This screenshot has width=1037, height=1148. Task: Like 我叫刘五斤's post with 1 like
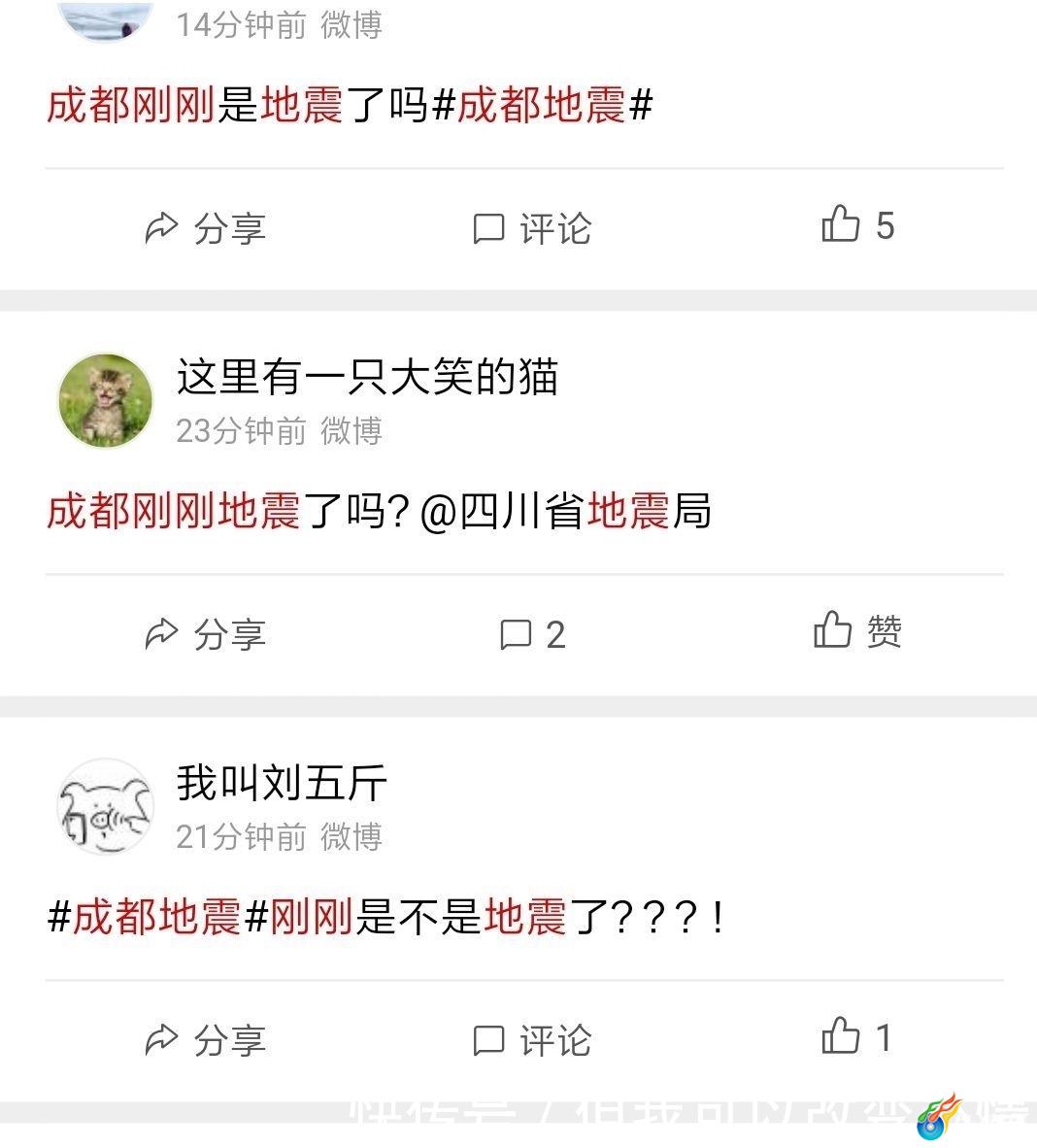(x=855, y=1037)
